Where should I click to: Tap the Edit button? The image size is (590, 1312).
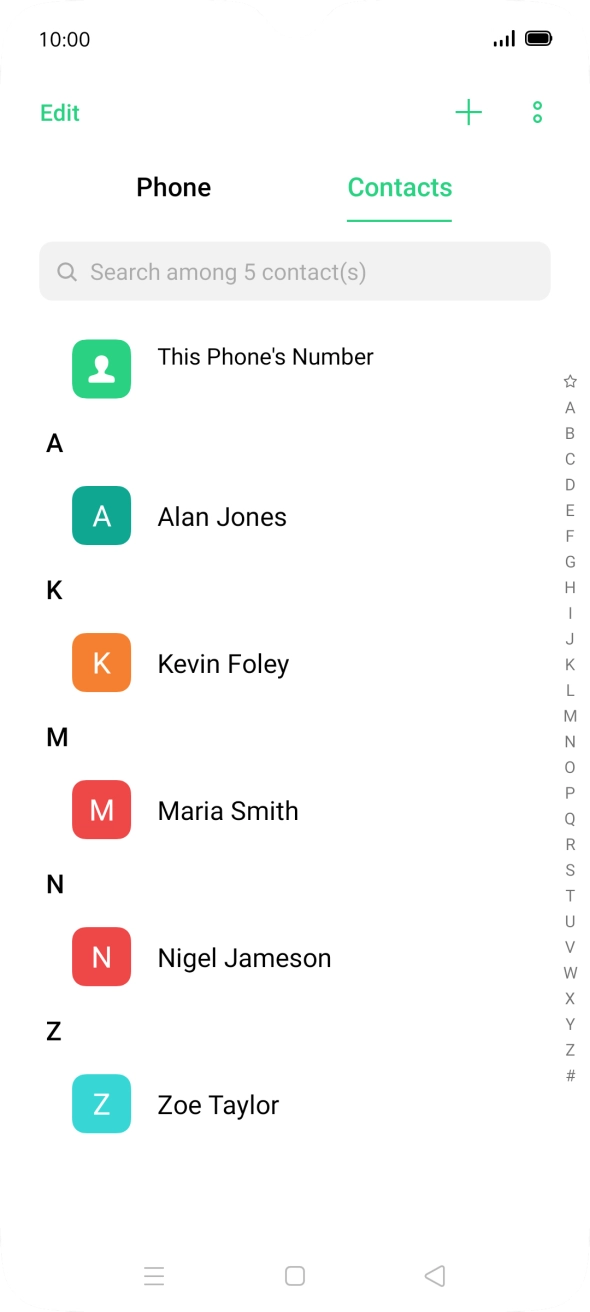tap(60, 113)
